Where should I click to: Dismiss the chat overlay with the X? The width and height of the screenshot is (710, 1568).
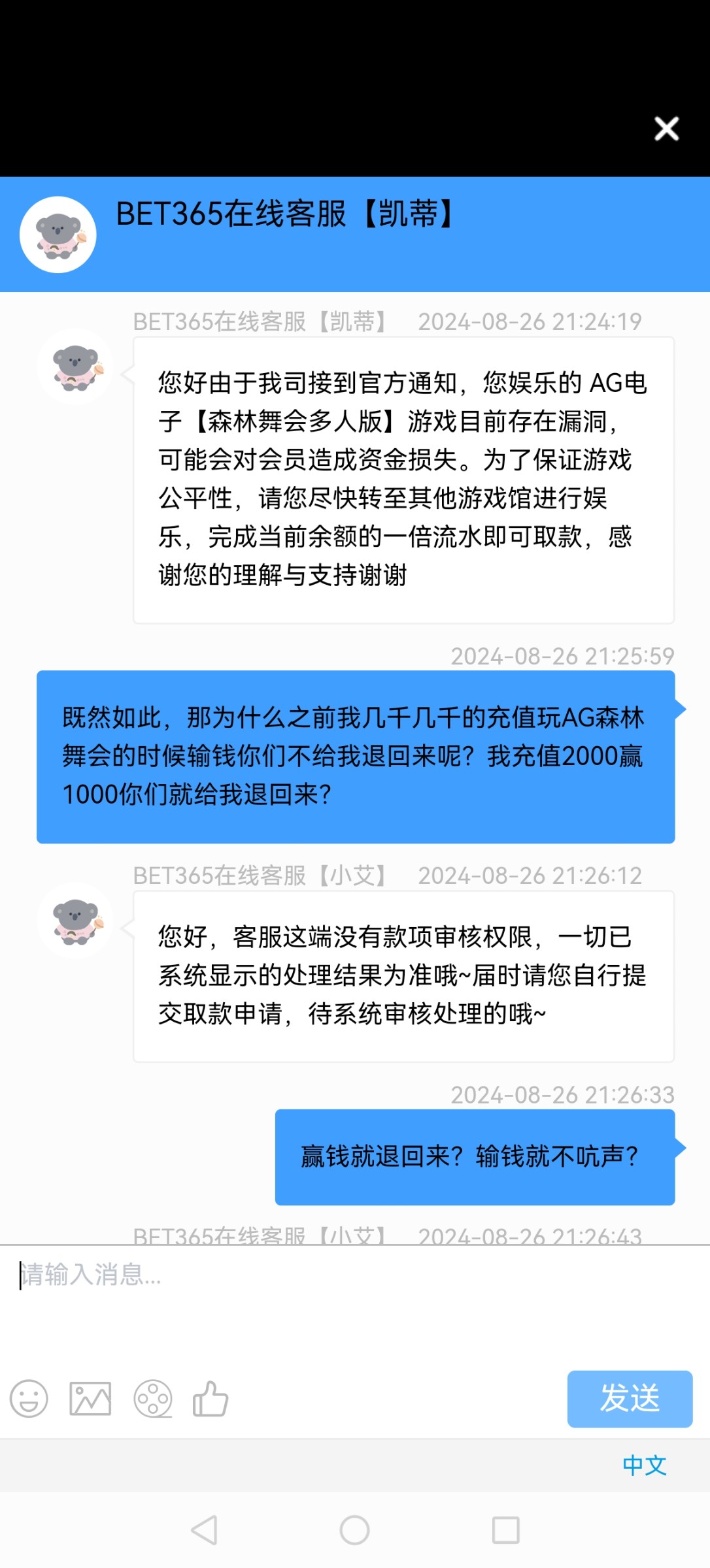tap(666, 129)
